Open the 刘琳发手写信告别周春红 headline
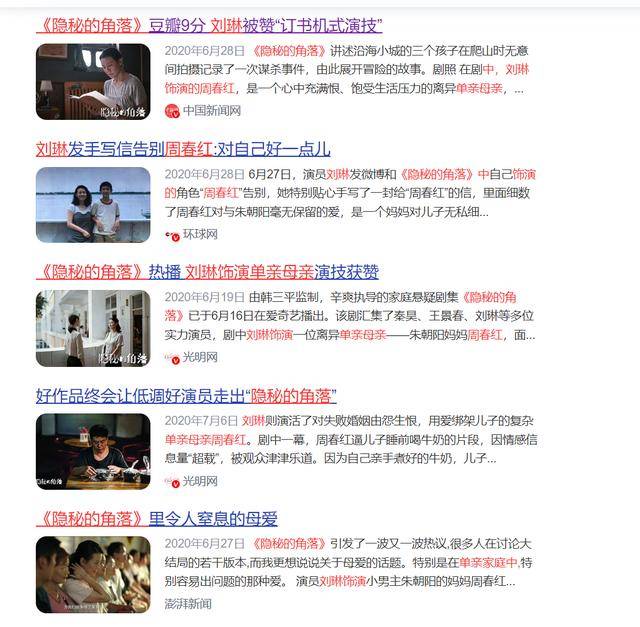 click(x=183, y=149)
